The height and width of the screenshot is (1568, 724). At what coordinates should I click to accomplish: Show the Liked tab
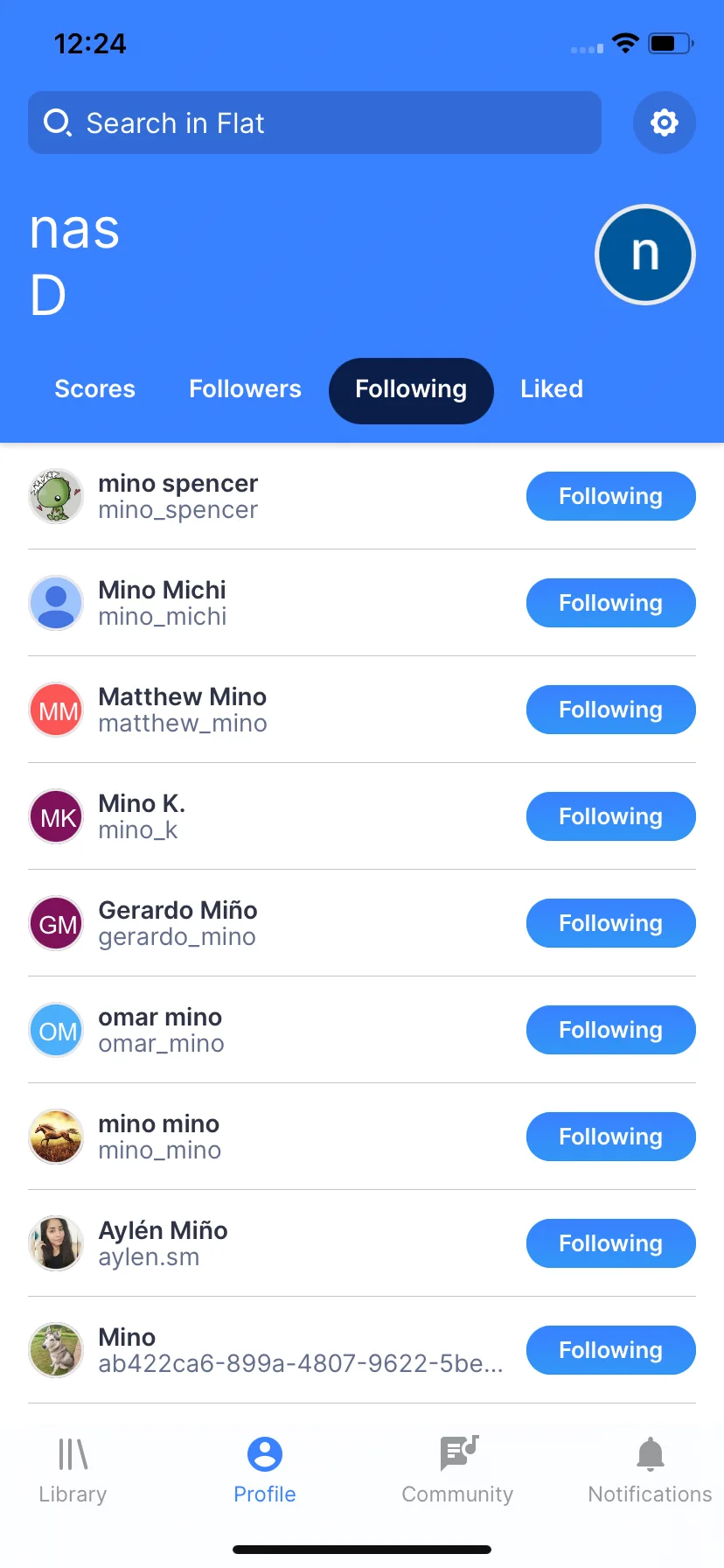tap(552, 389)
